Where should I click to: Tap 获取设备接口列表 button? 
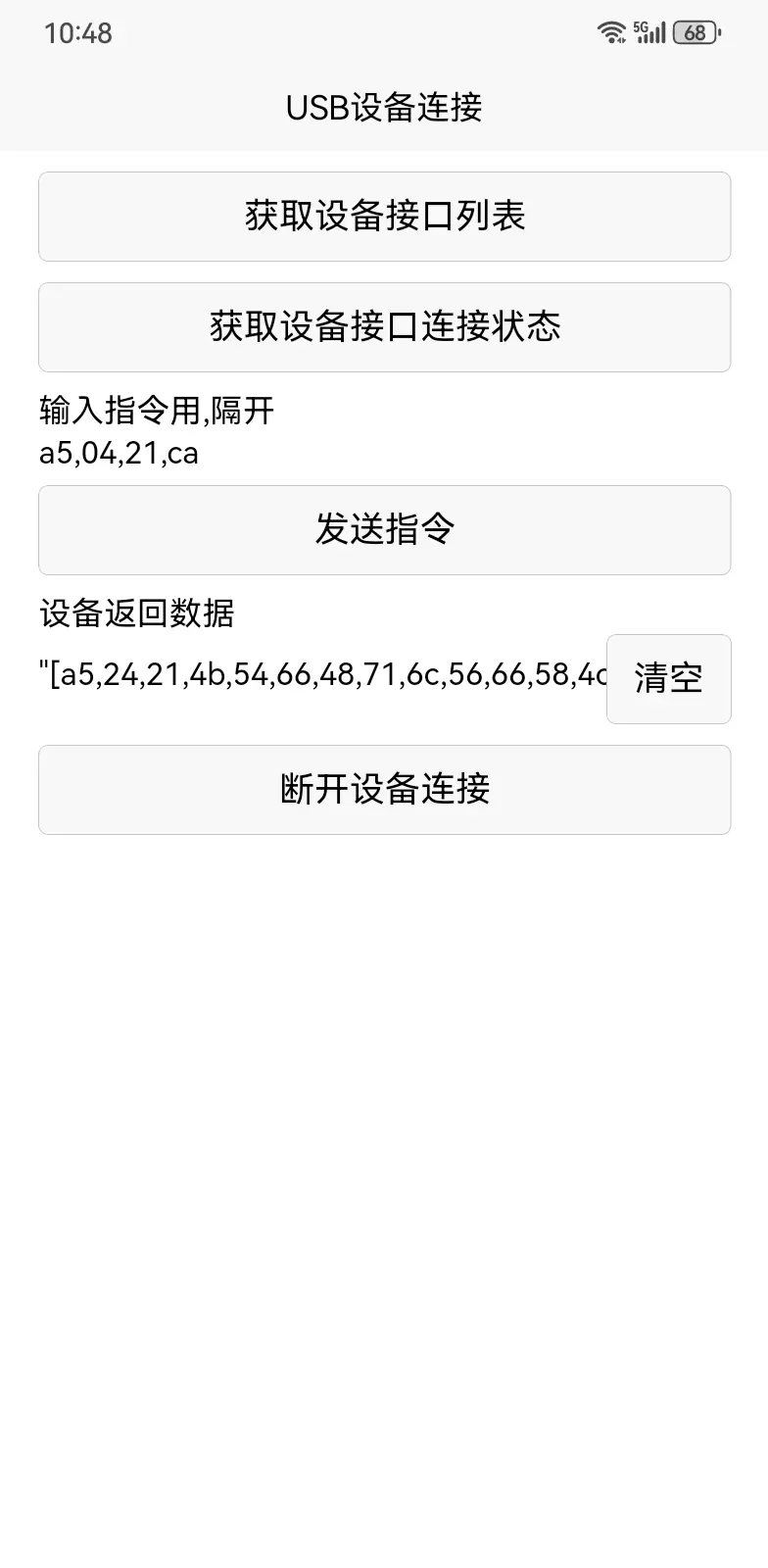point(384,217)
